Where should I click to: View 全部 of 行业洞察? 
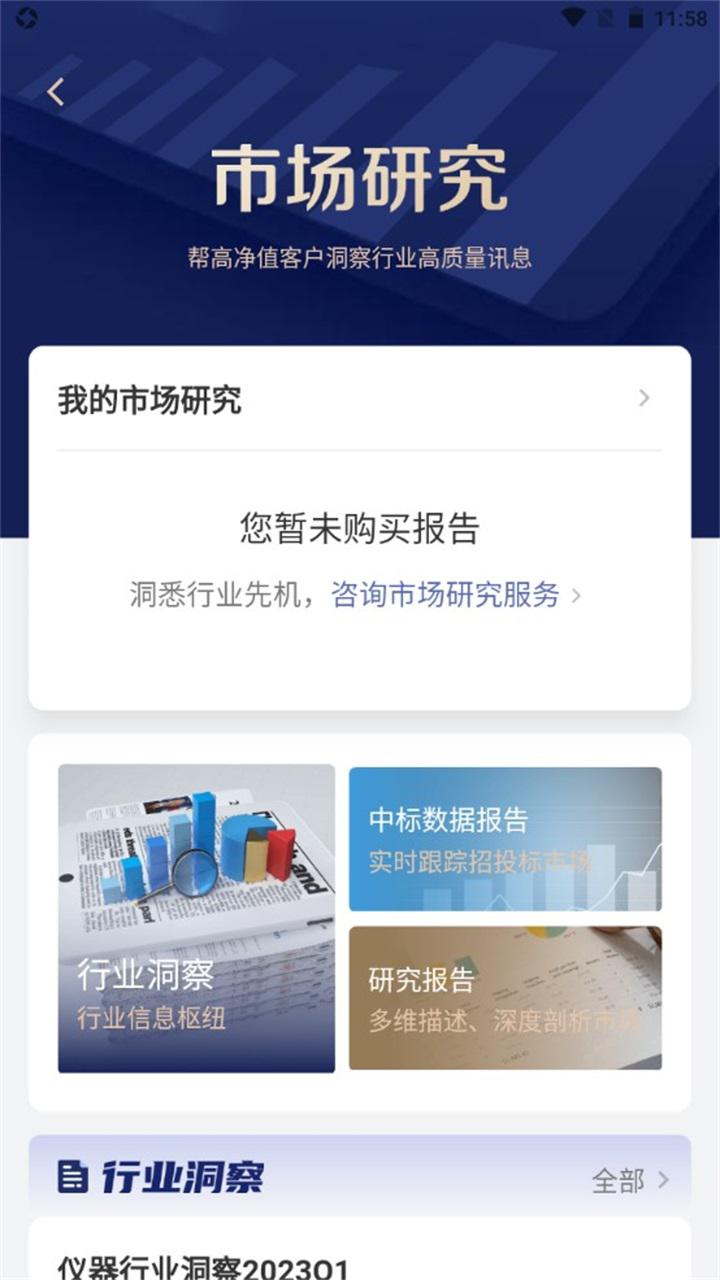coord(630,1180)
